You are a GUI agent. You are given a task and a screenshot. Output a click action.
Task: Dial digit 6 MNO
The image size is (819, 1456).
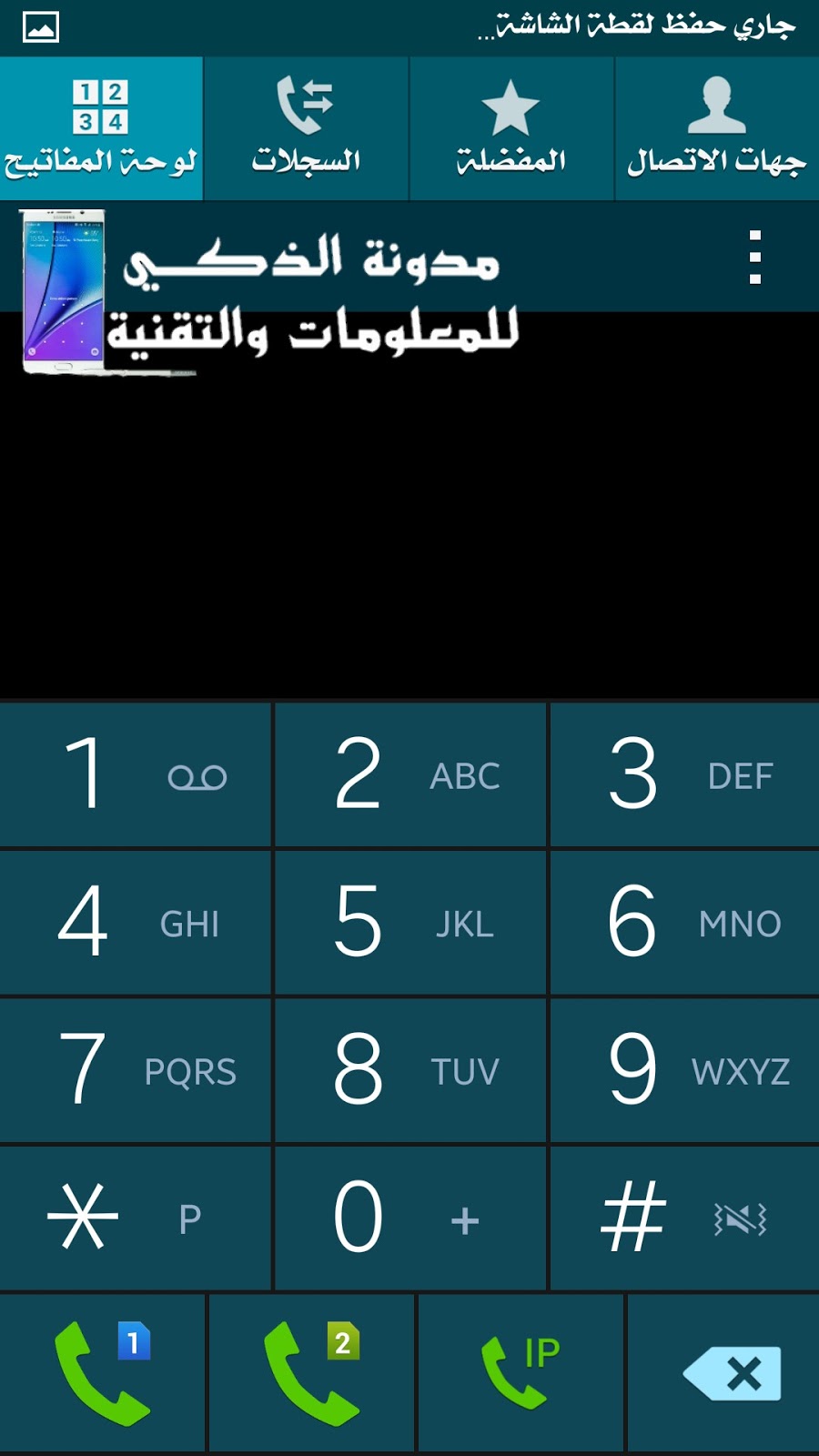pos(684,923)
